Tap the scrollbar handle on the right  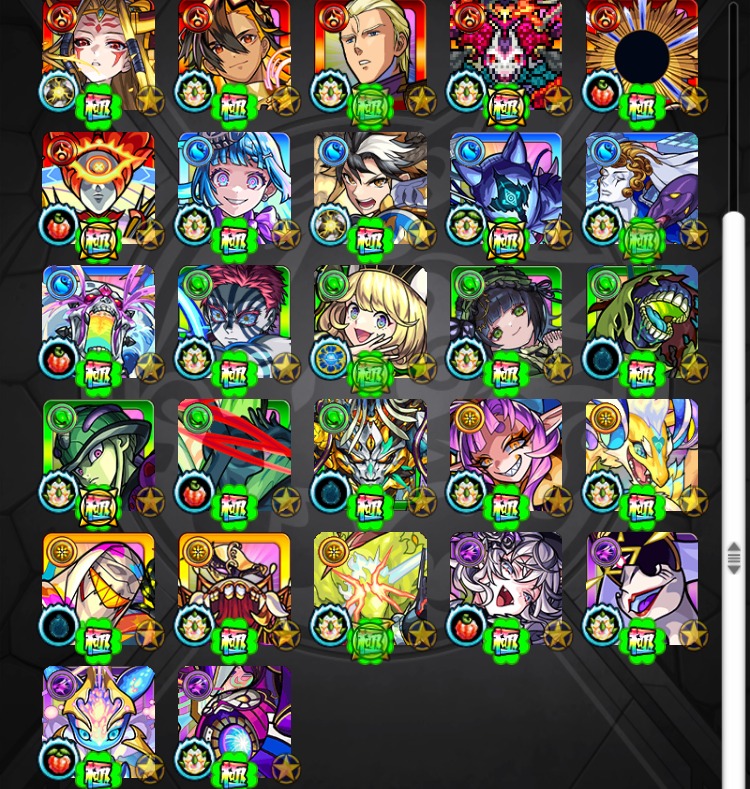click(x=735, y=558)
